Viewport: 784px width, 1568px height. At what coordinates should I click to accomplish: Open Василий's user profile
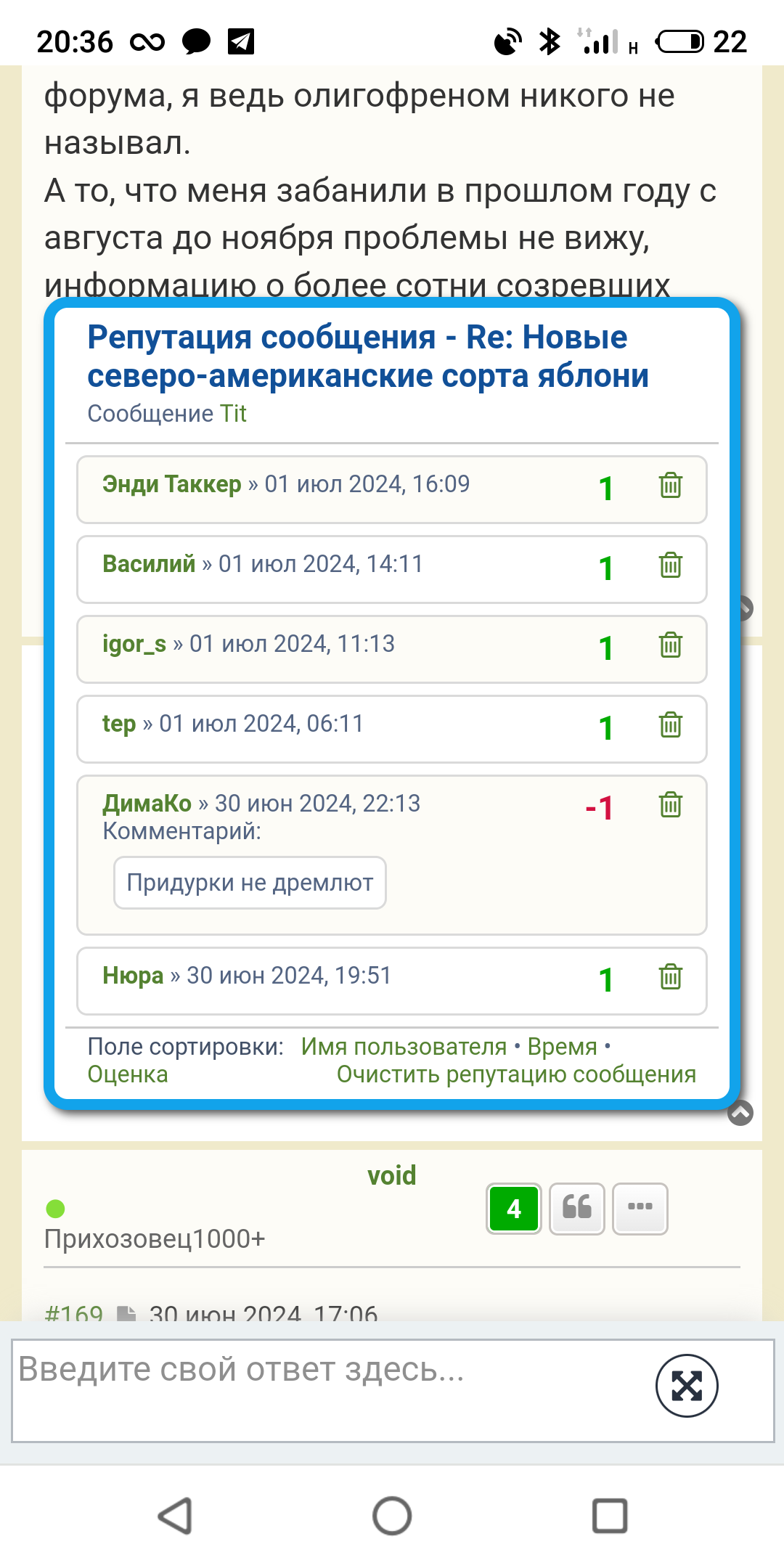click(149, 564)
